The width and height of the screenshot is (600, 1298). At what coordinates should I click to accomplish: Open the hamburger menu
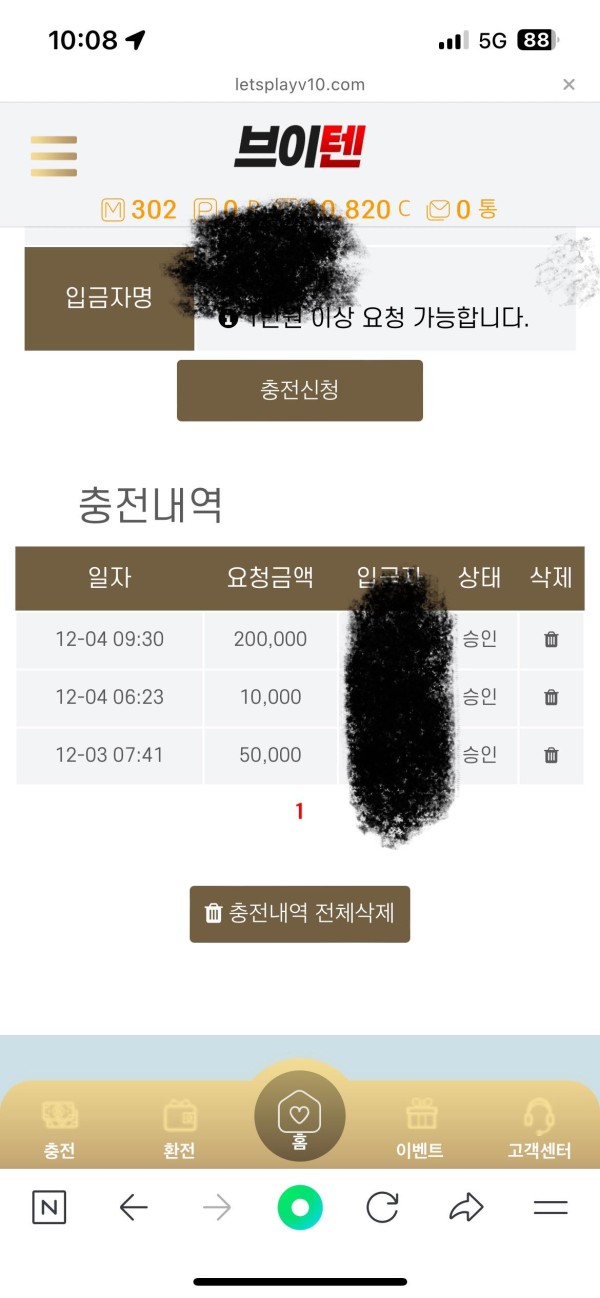(x=53, y=155)
